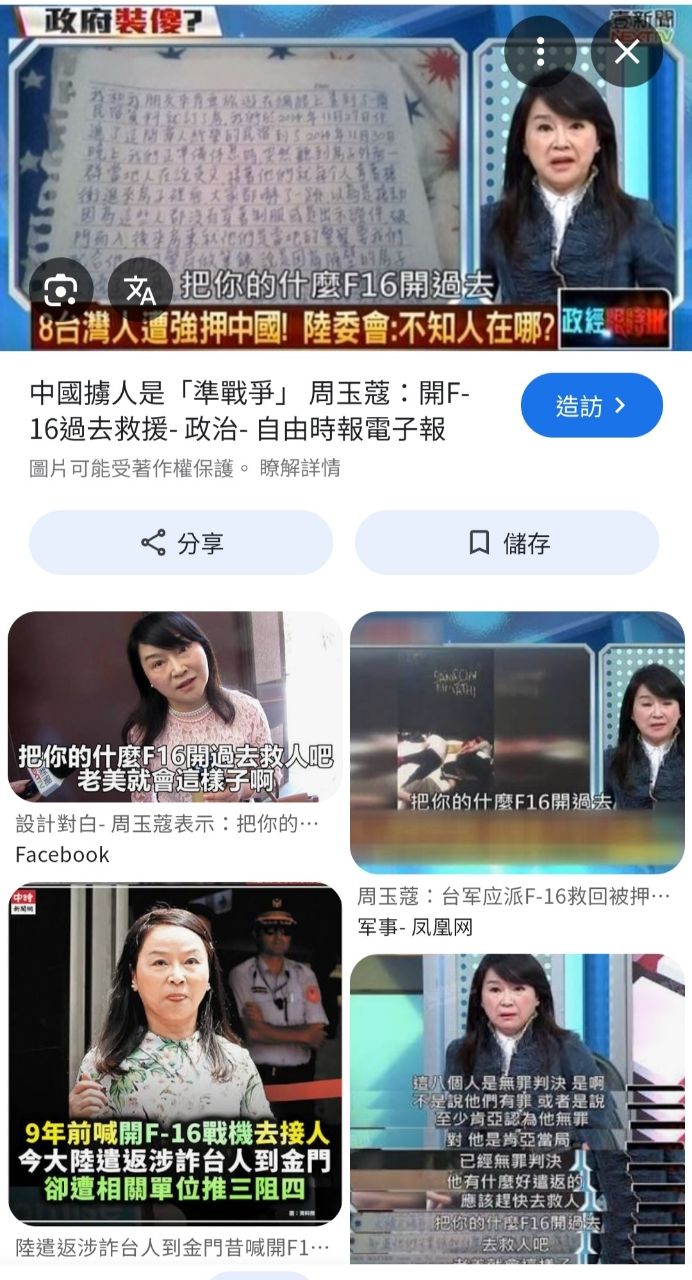This screenshot has height=1280, width=692.
Task: Close the image viewer
Action: (x=627, y=52)
